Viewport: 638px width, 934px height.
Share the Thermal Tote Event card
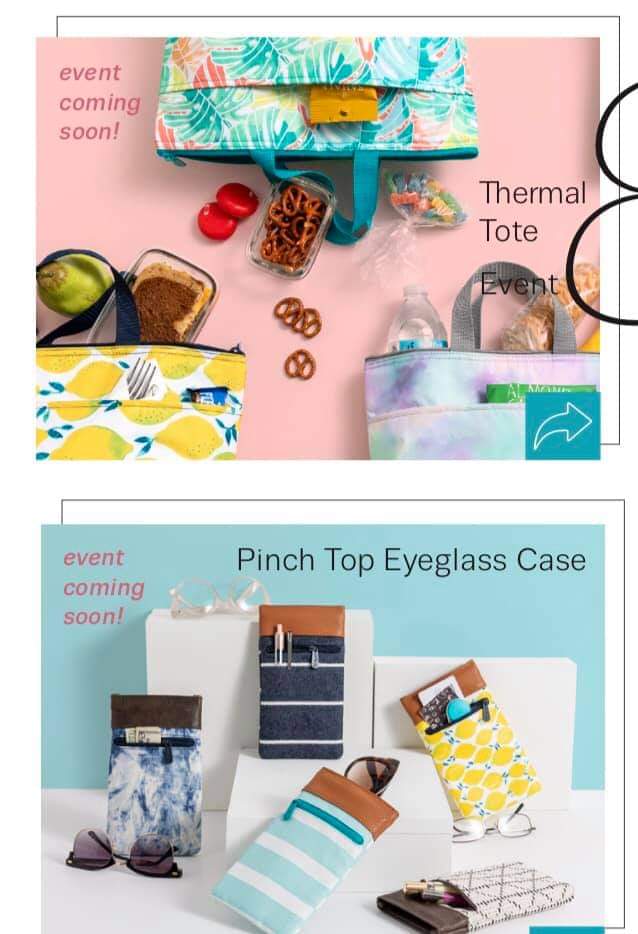click(x=562, y=425)
